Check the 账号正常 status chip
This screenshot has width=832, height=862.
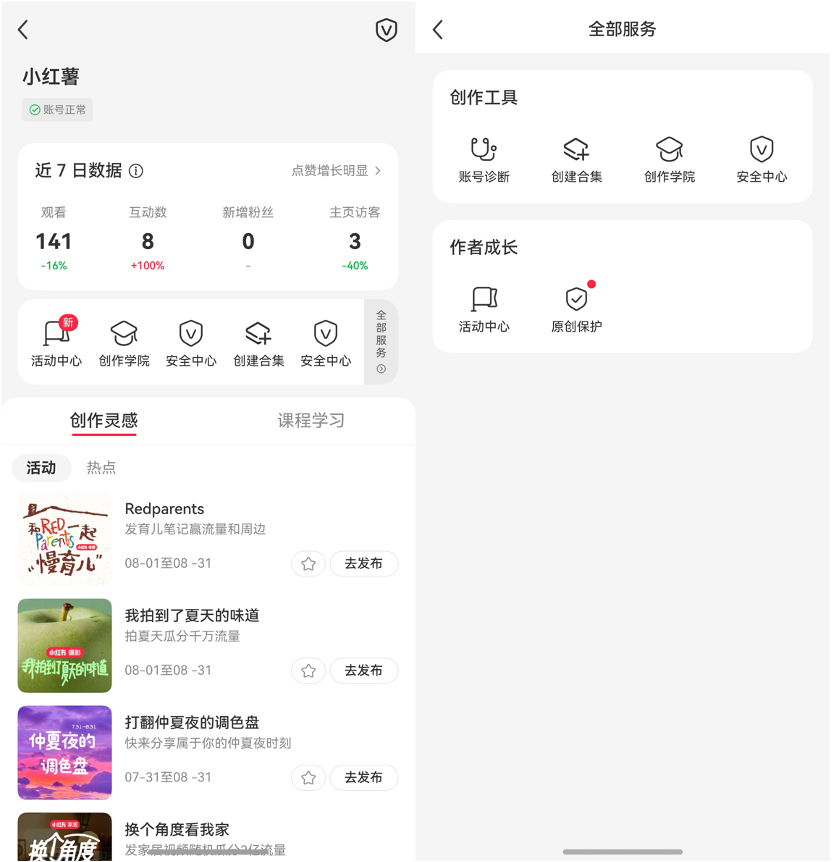[x=58, y=110]
